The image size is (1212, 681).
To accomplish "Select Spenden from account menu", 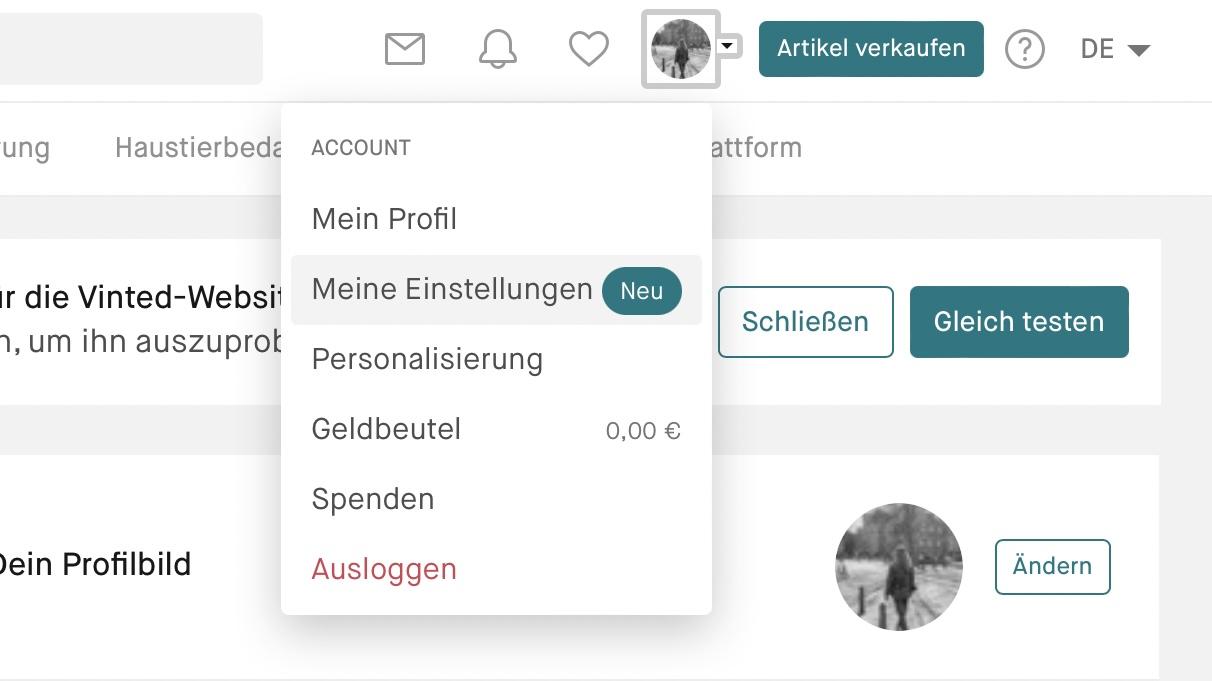I will tap(373, 499).
